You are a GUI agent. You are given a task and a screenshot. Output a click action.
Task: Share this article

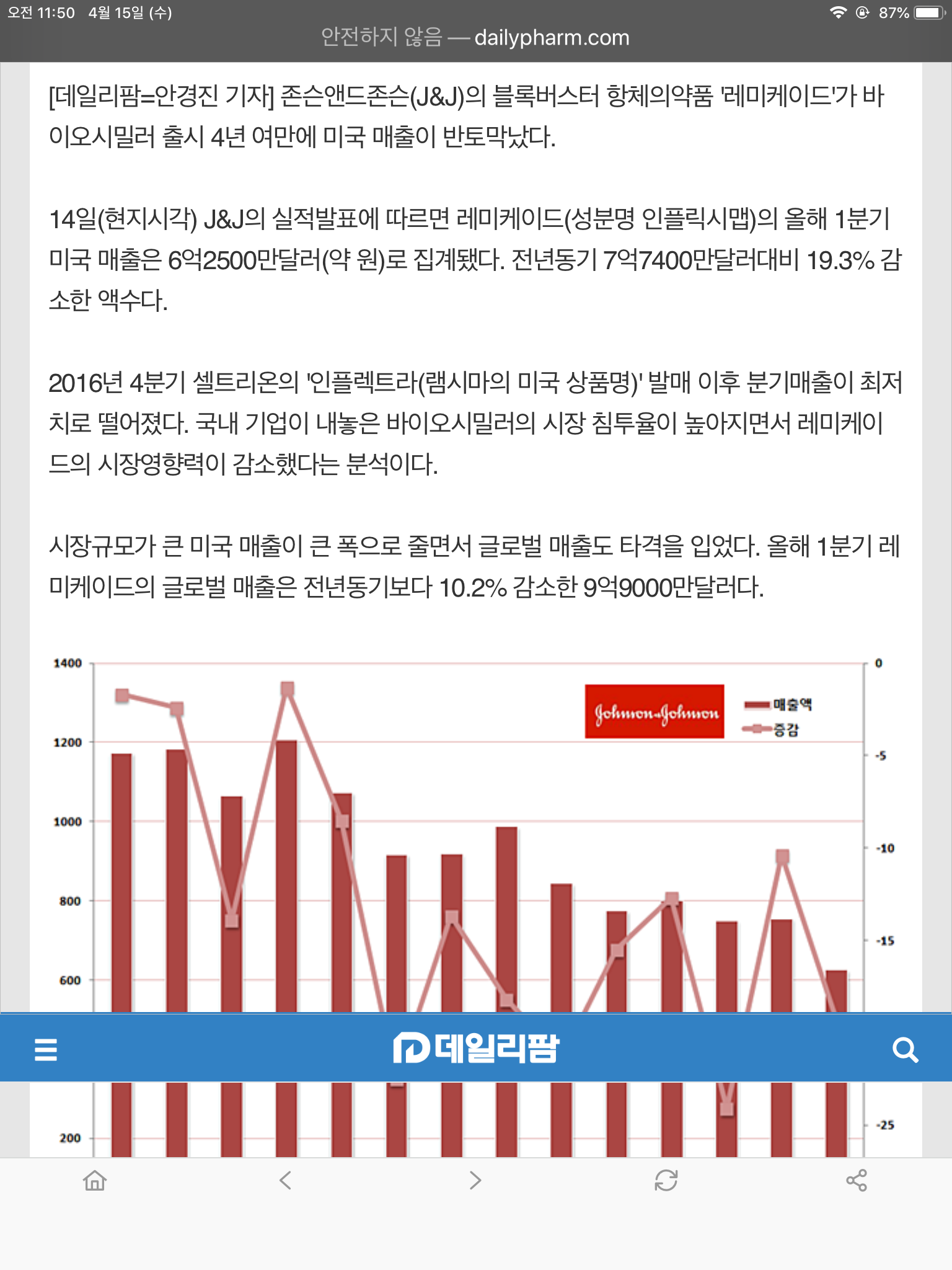[856, 1180]
